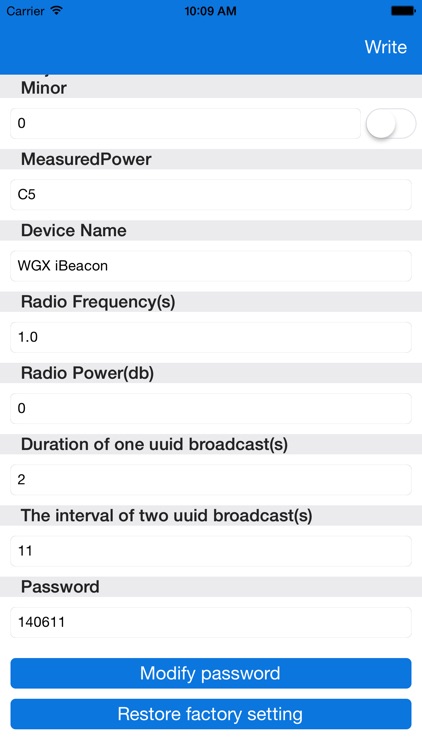Tap the Radio Power(db) field

point(211,408)
